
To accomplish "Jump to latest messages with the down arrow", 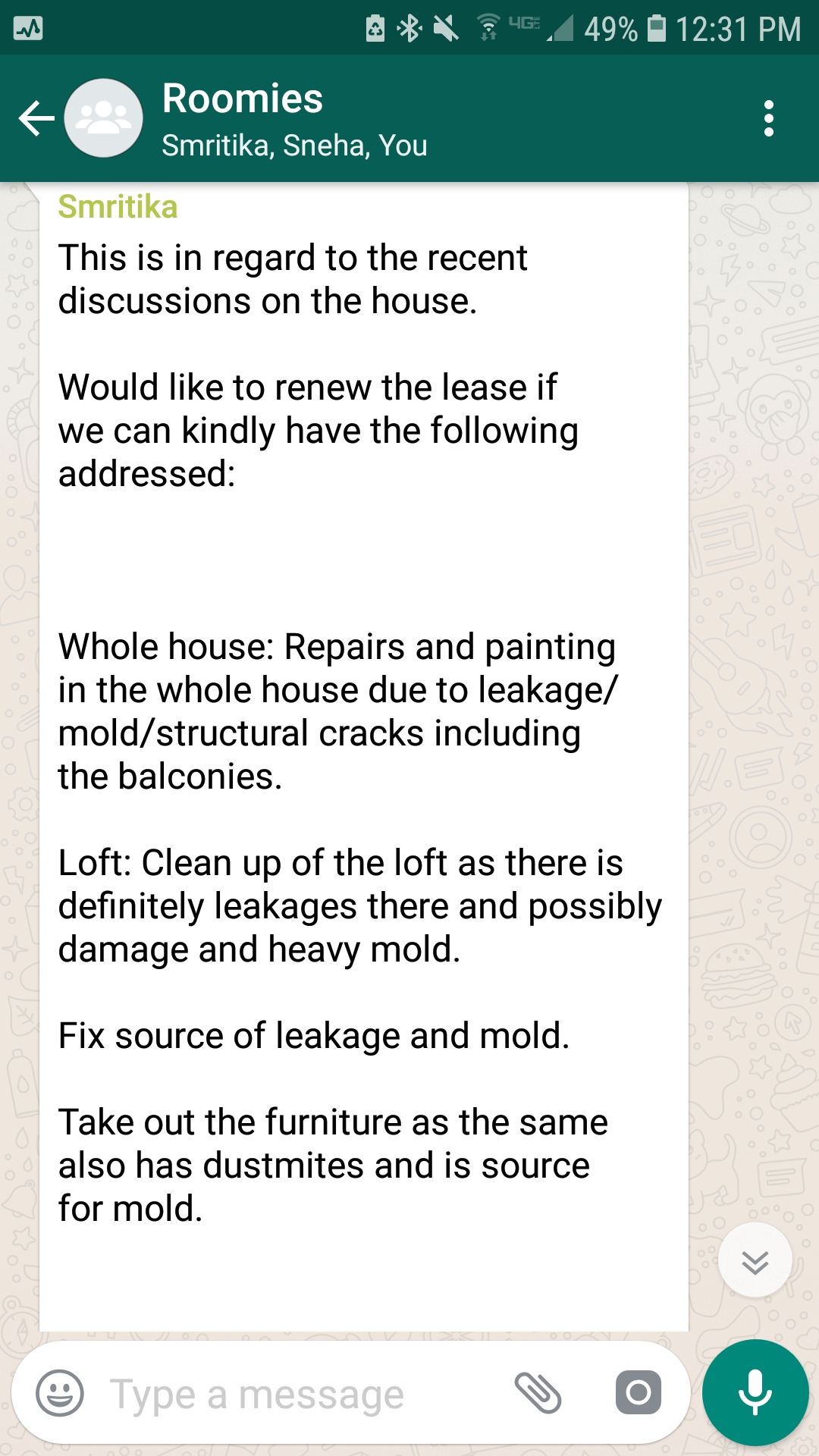I will click(755, 1261).
